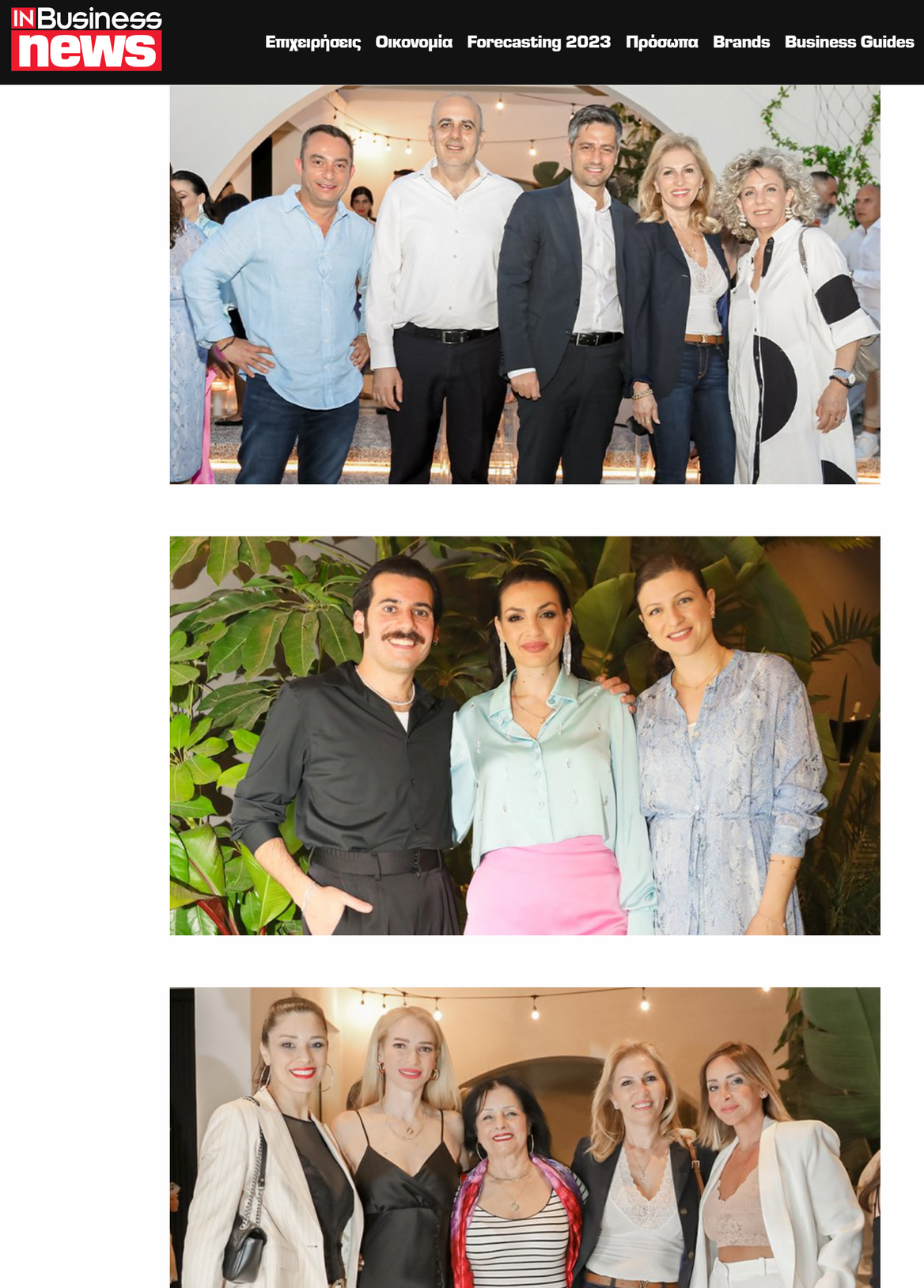
Task: Open the Επιχειρήσεις section
Action: coord(312,42)
